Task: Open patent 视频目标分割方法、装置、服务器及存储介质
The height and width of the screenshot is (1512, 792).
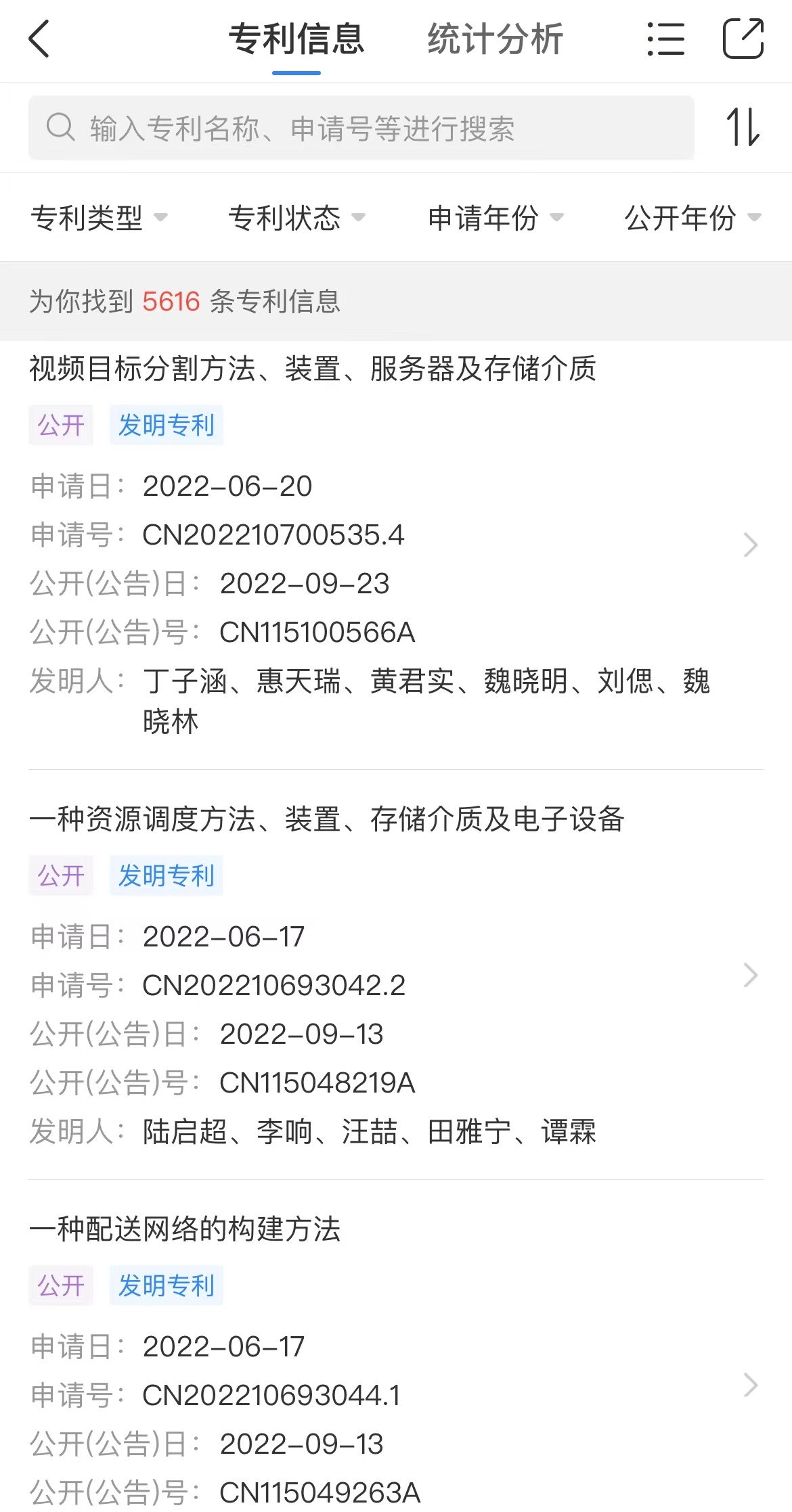Action: pos(396,545)
